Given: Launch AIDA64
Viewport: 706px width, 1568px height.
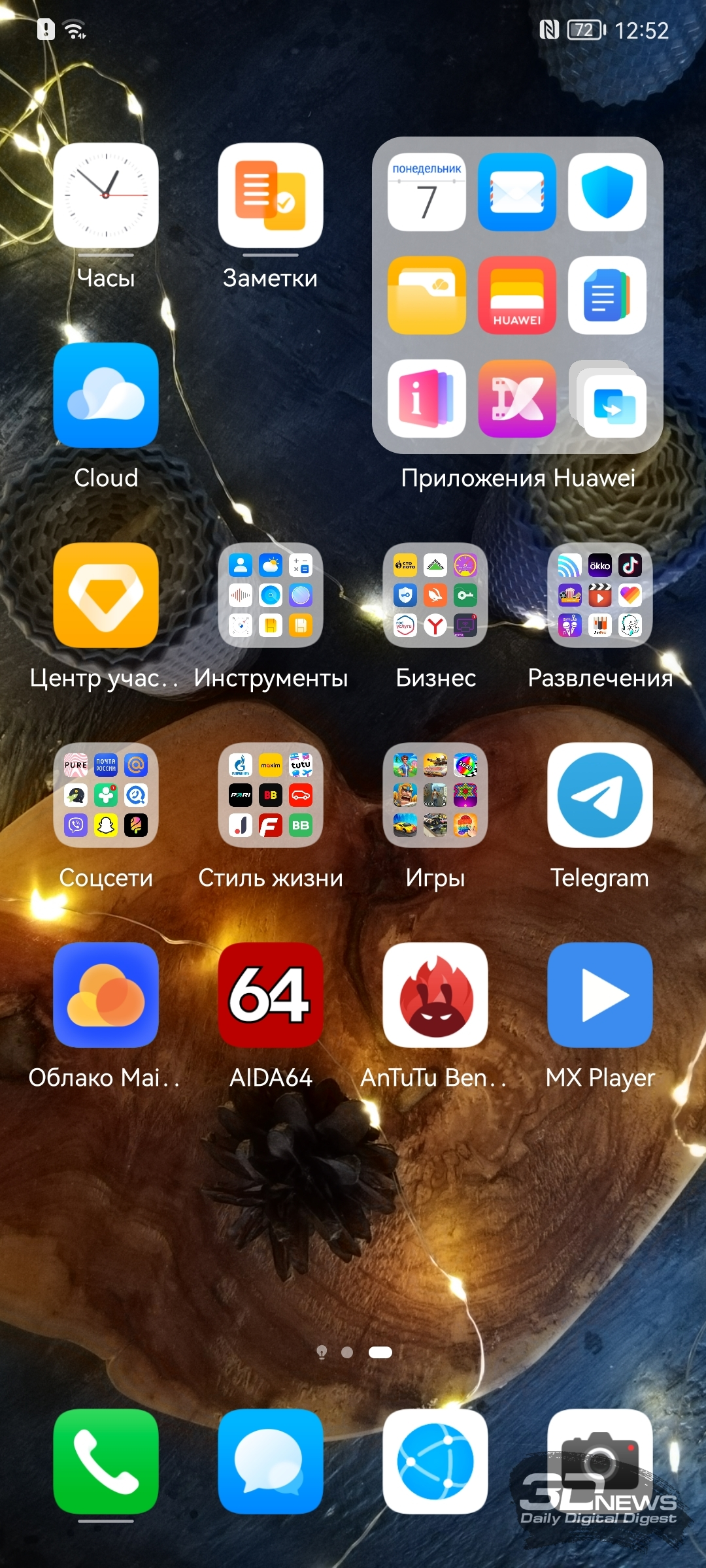Looking at the screenshot, I should tap(271, 995).
